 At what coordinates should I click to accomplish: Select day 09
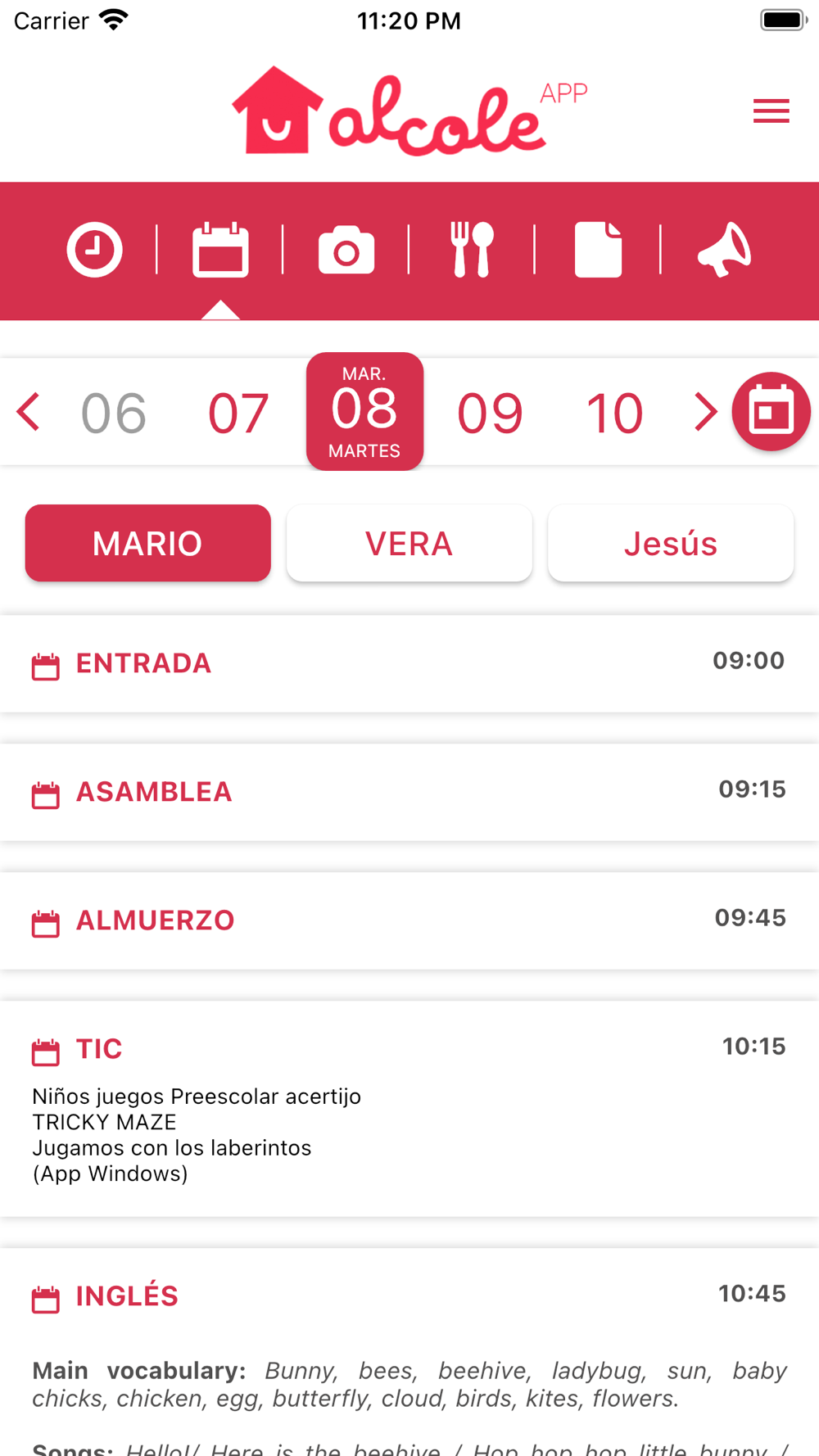tap(490, 413)
